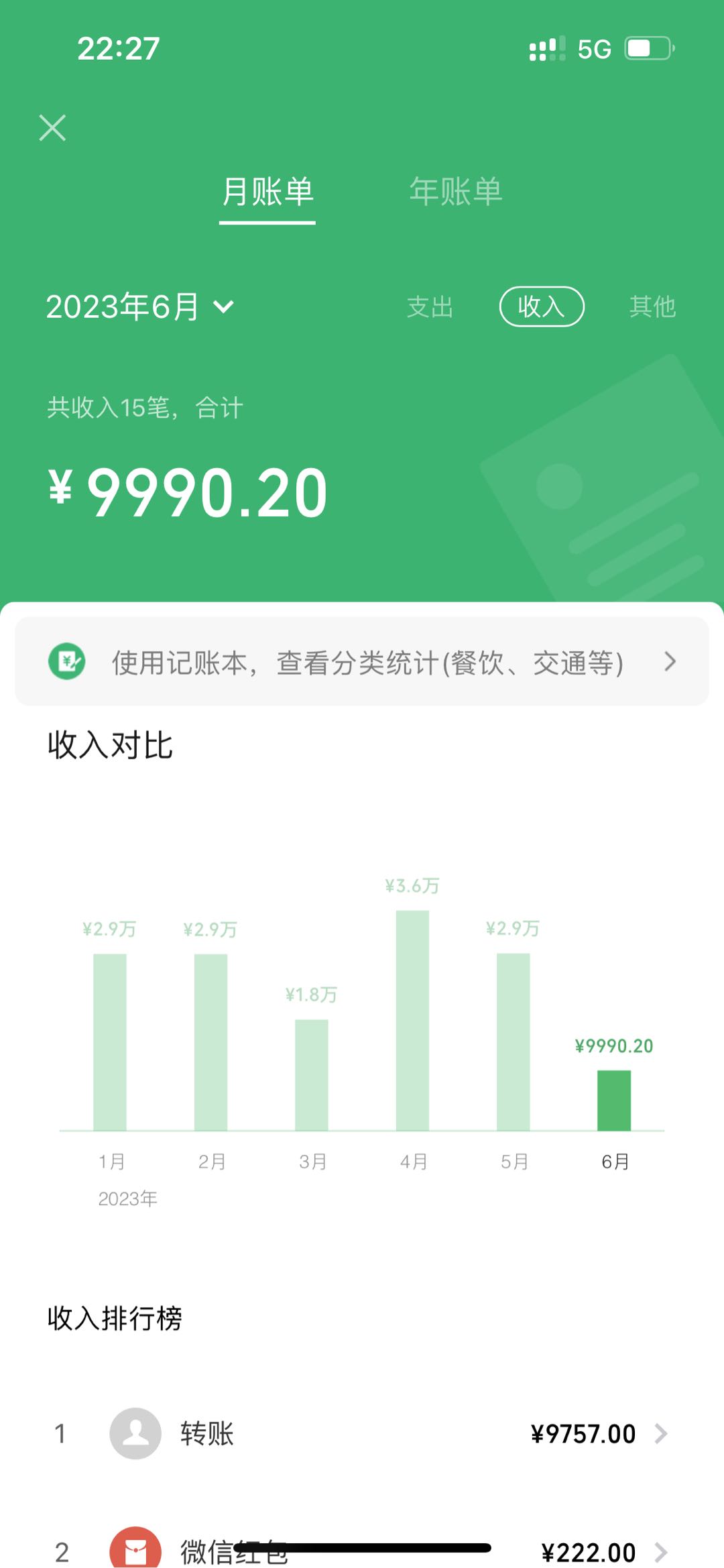The image size is (724, 1568).
Task: Open the 转账 income entry of ¥9757.00
Action: (362, 1433)
